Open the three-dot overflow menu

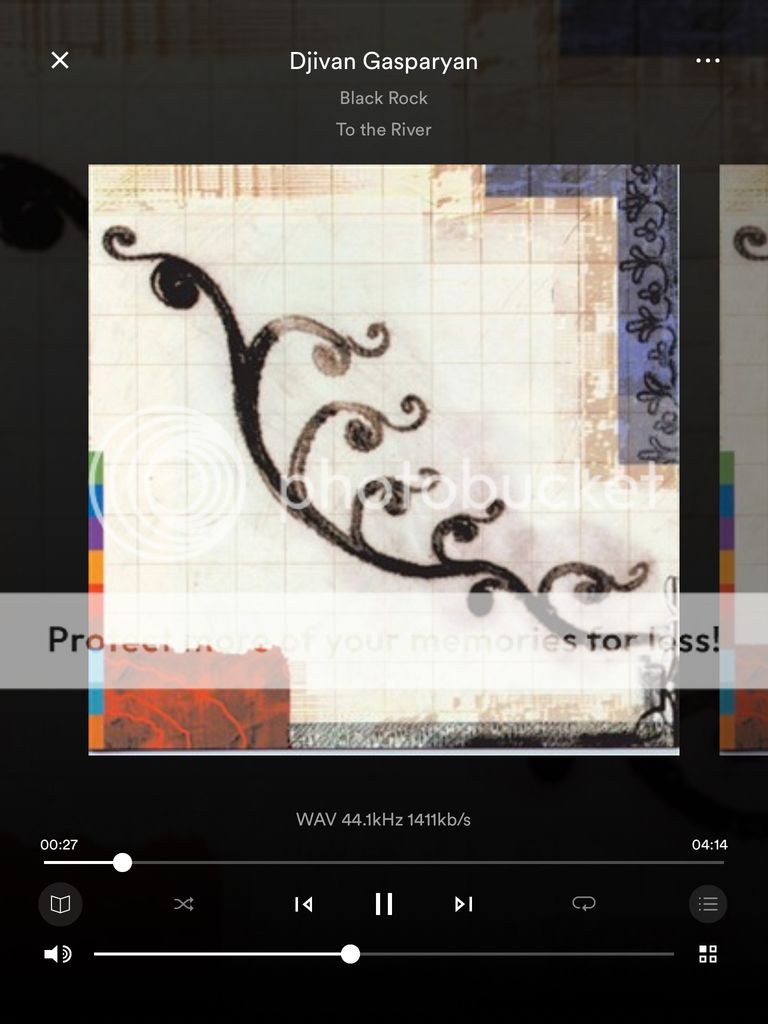[707, 60]
